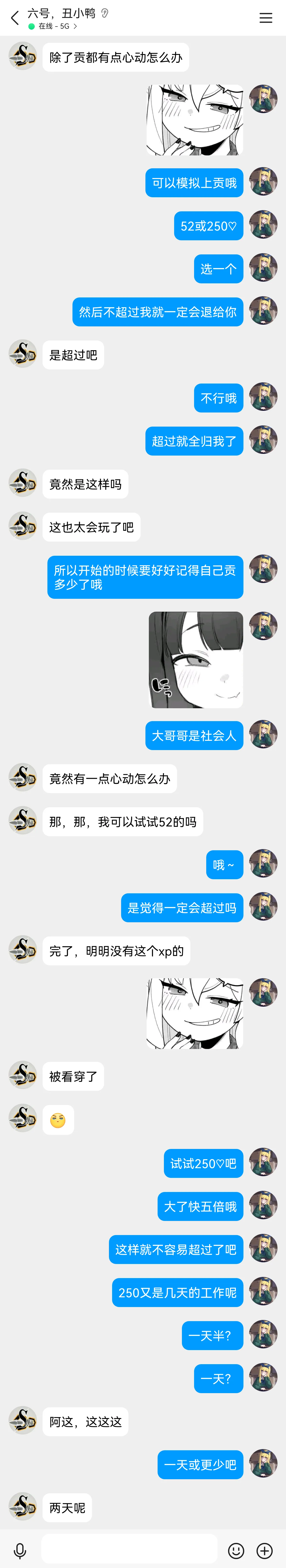Screen dimensions: 286x1568
Task: Focus the message input field
Action: [129, 1550]
